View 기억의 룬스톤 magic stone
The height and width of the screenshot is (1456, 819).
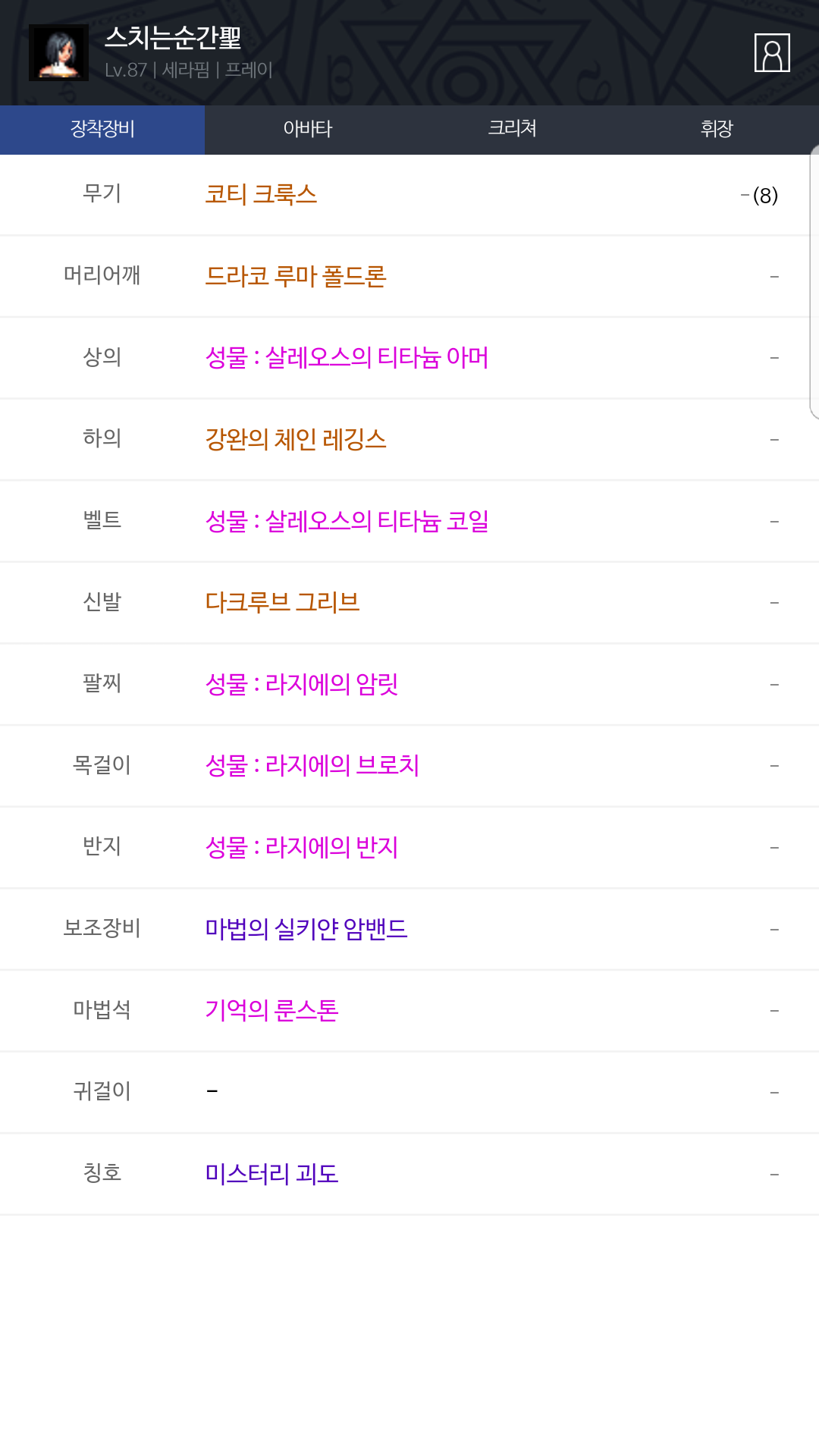click(271, 1010)
